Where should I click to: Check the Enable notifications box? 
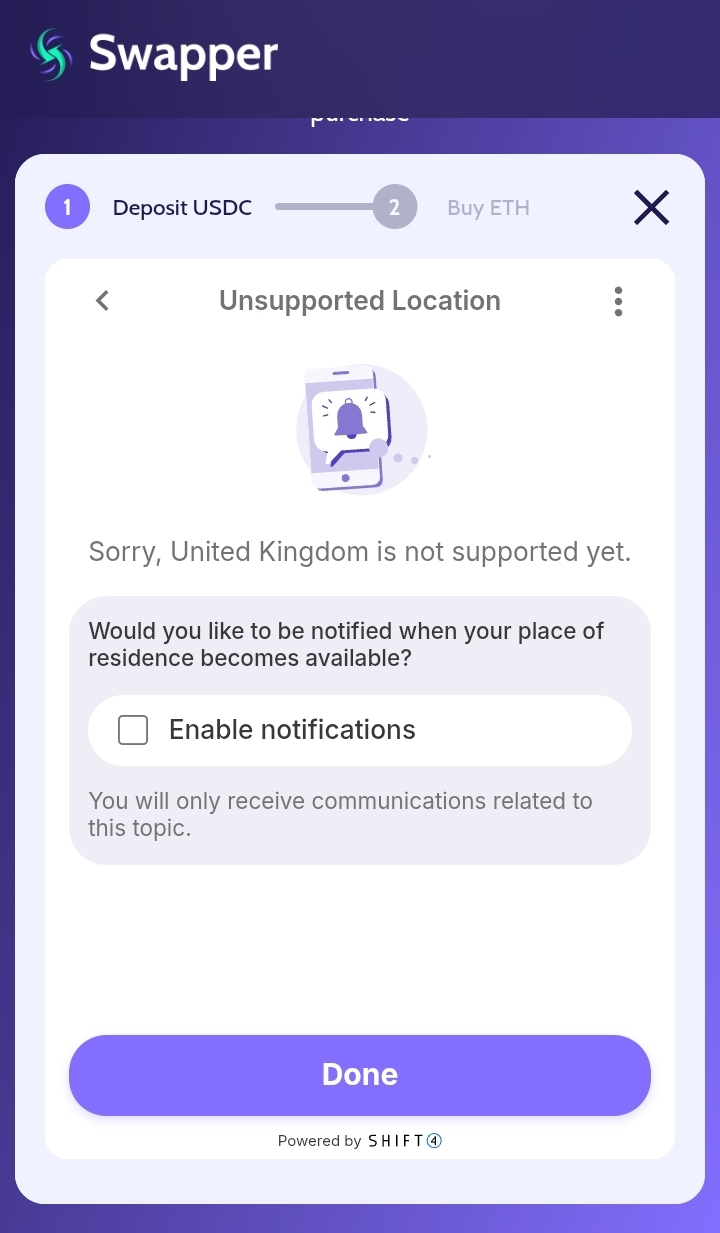[x=133, y=730]
